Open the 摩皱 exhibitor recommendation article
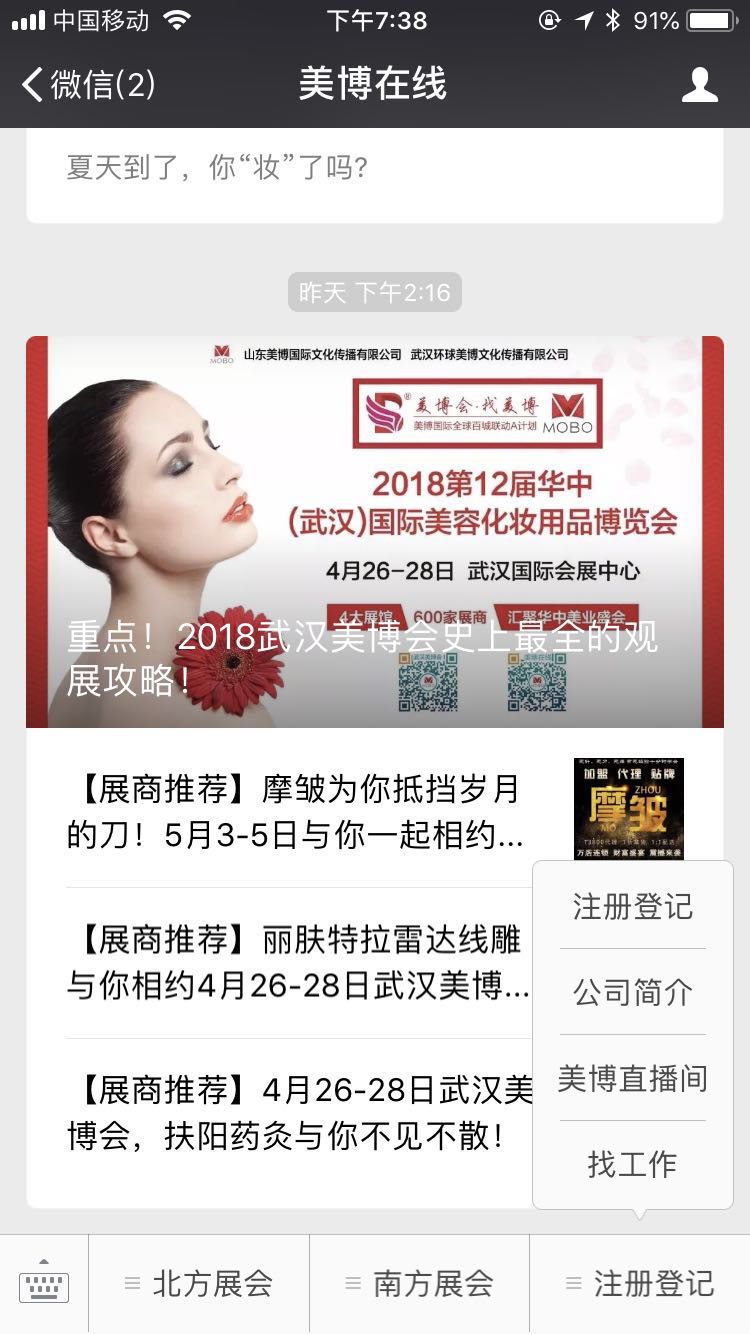750x1334 pixels. coord(296,811)
